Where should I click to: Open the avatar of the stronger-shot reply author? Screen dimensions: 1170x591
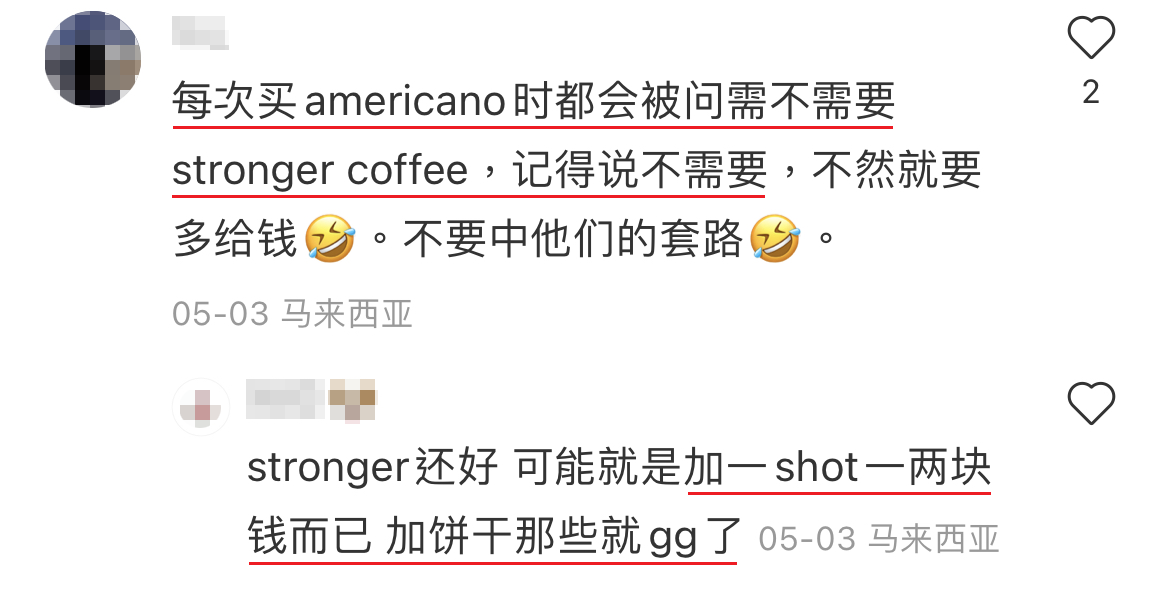[x=201, y=406]
